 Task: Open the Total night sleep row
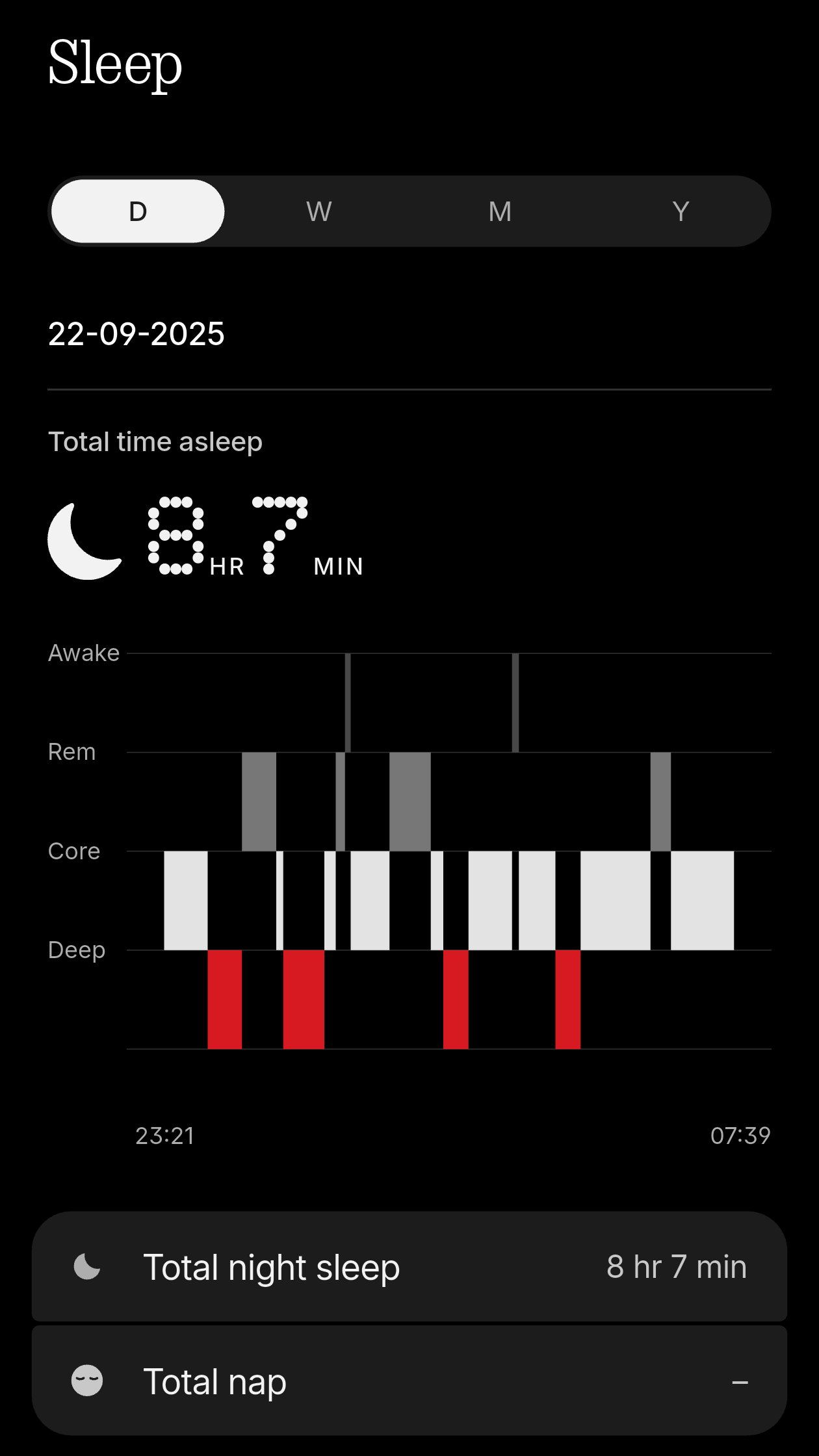pos(409,1267)
